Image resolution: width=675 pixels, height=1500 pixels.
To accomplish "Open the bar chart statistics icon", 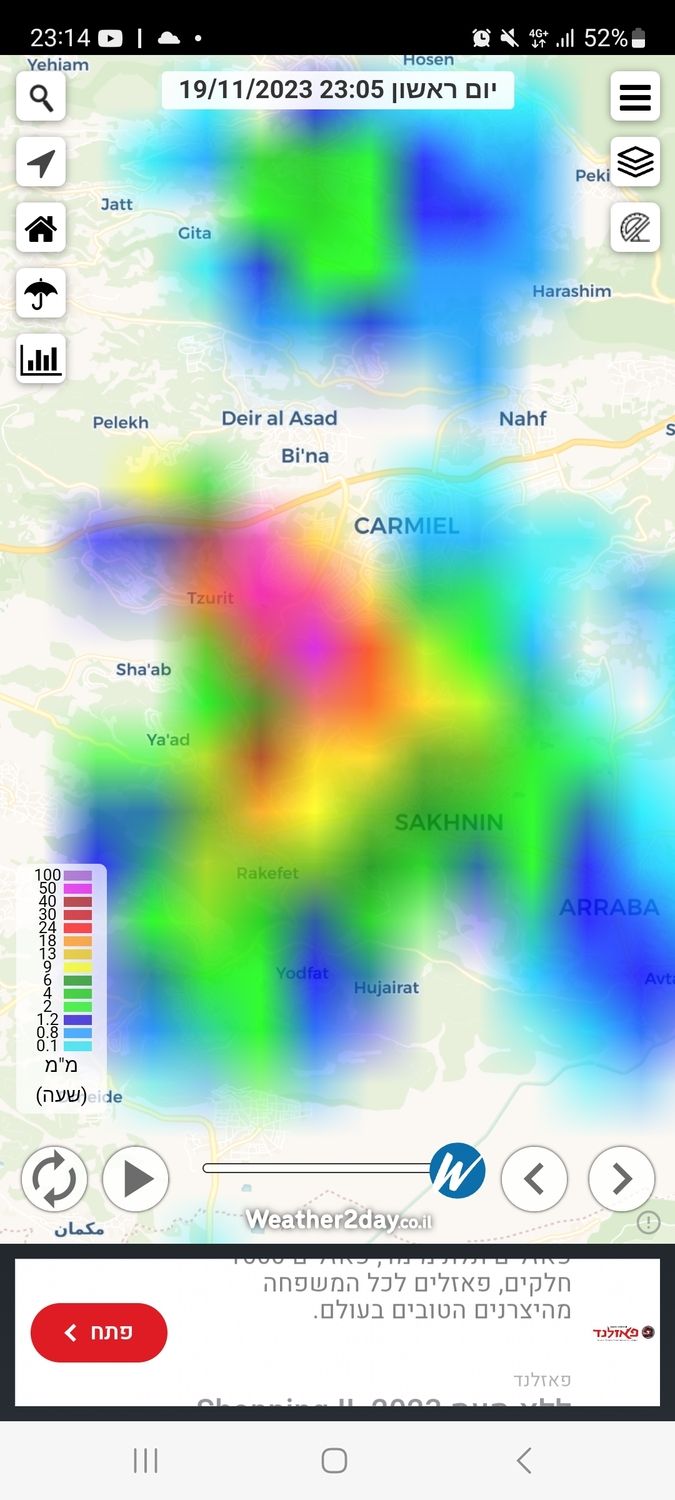I will (41, 359).
